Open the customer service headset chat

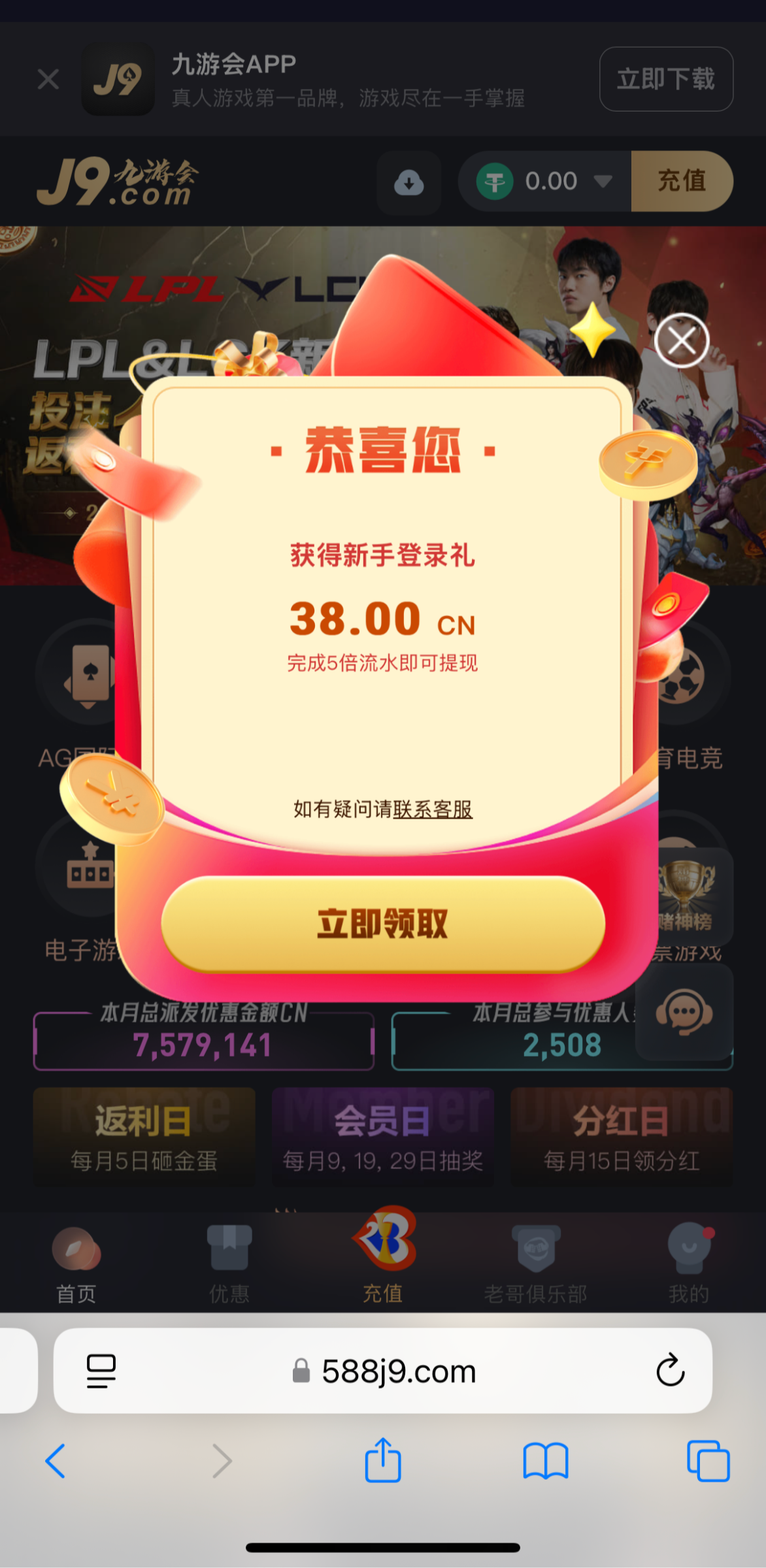click(684, 1013)
